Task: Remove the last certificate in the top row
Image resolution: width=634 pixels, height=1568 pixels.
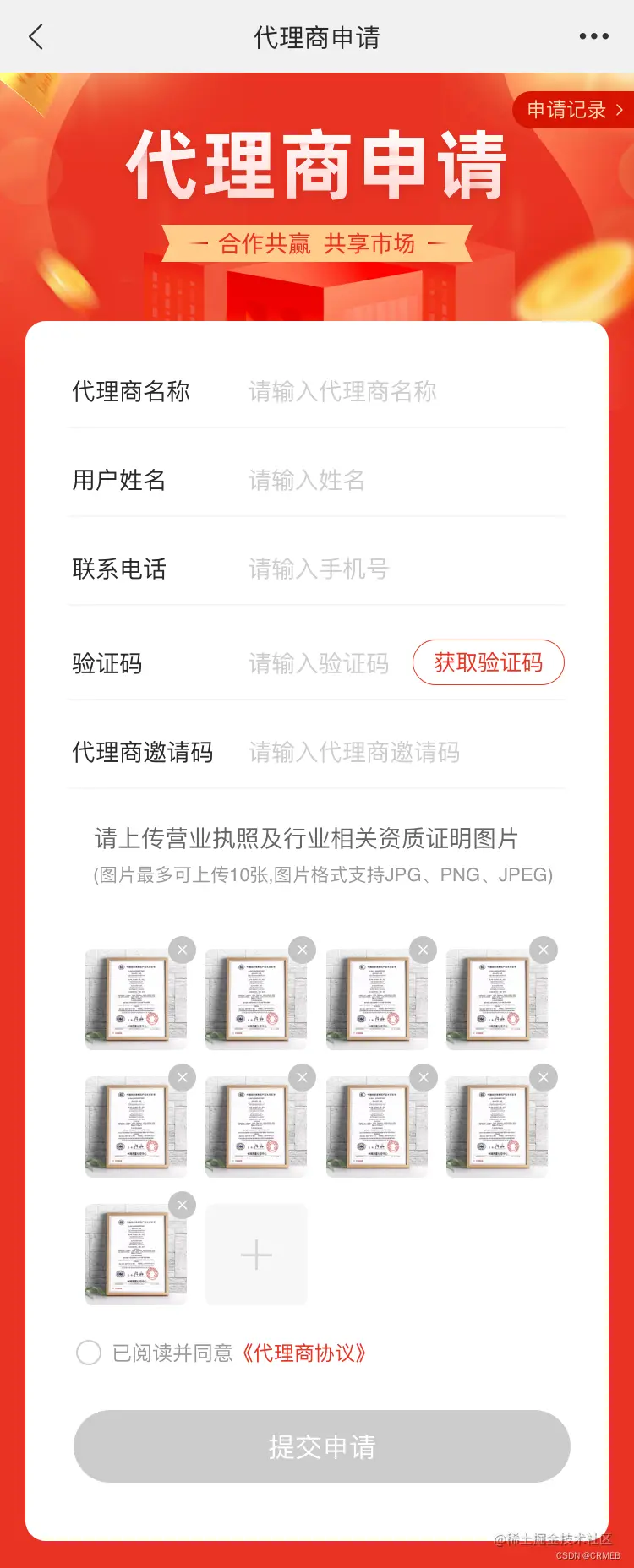Action: [x=543, y=950]
